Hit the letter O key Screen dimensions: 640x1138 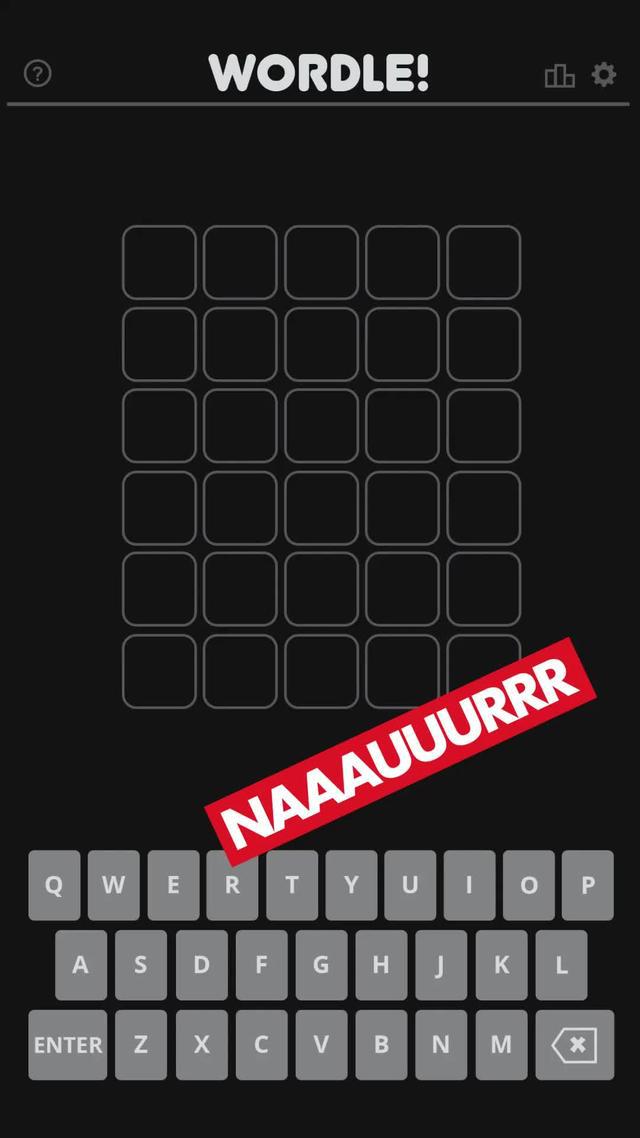point(528,886)
